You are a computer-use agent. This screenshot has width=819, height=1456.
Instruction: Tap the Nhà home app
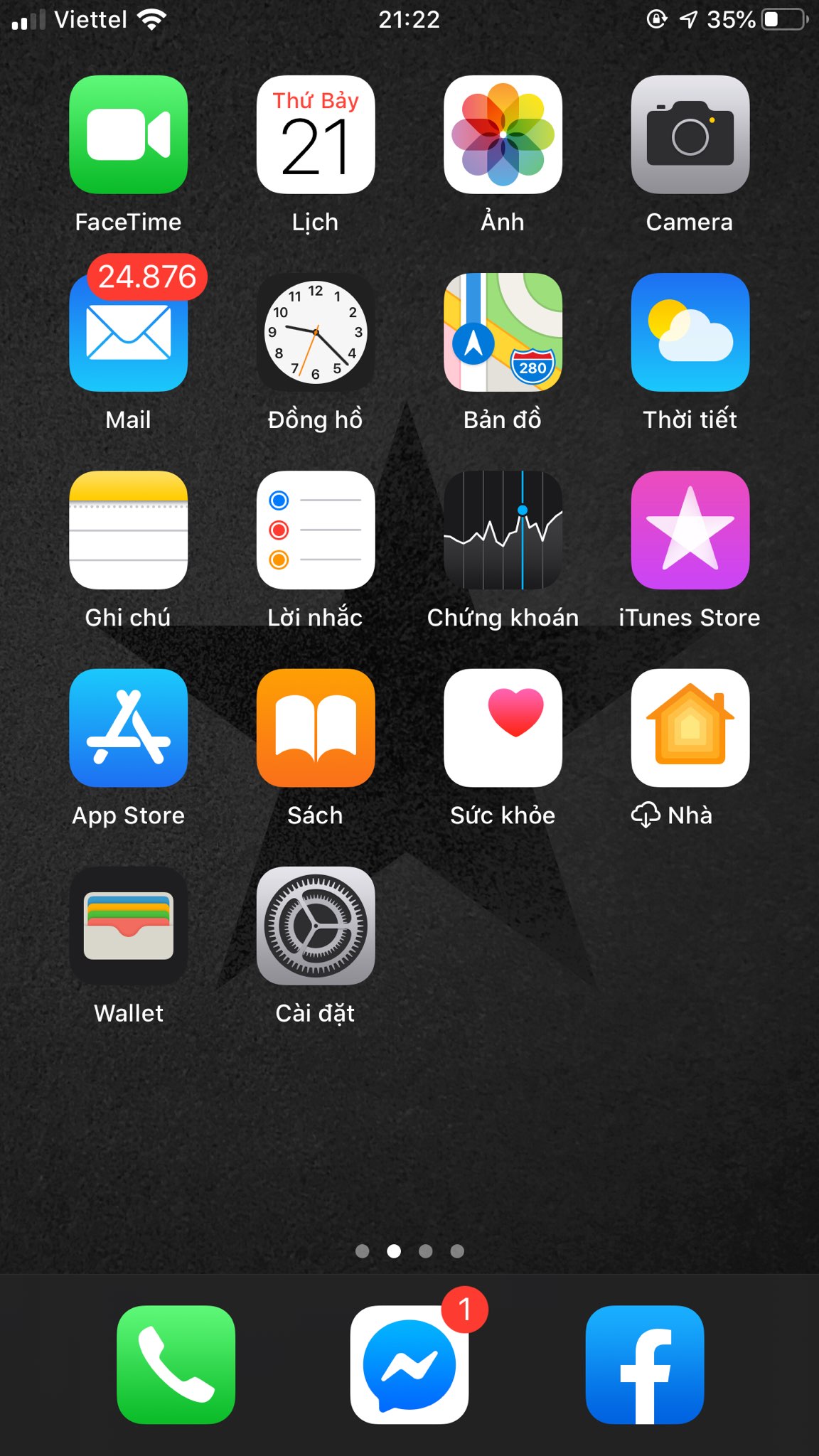(690, 727)
